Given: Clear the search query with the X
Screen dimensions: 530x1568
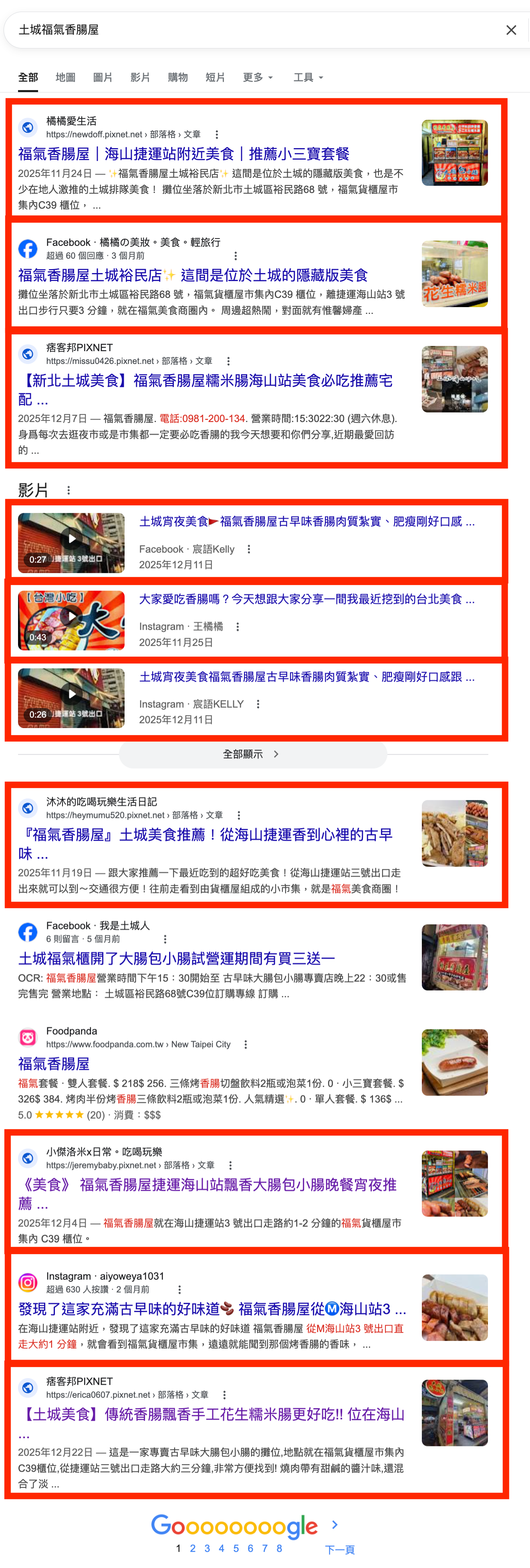Looking at the screenshot, I should coord(511,30).
